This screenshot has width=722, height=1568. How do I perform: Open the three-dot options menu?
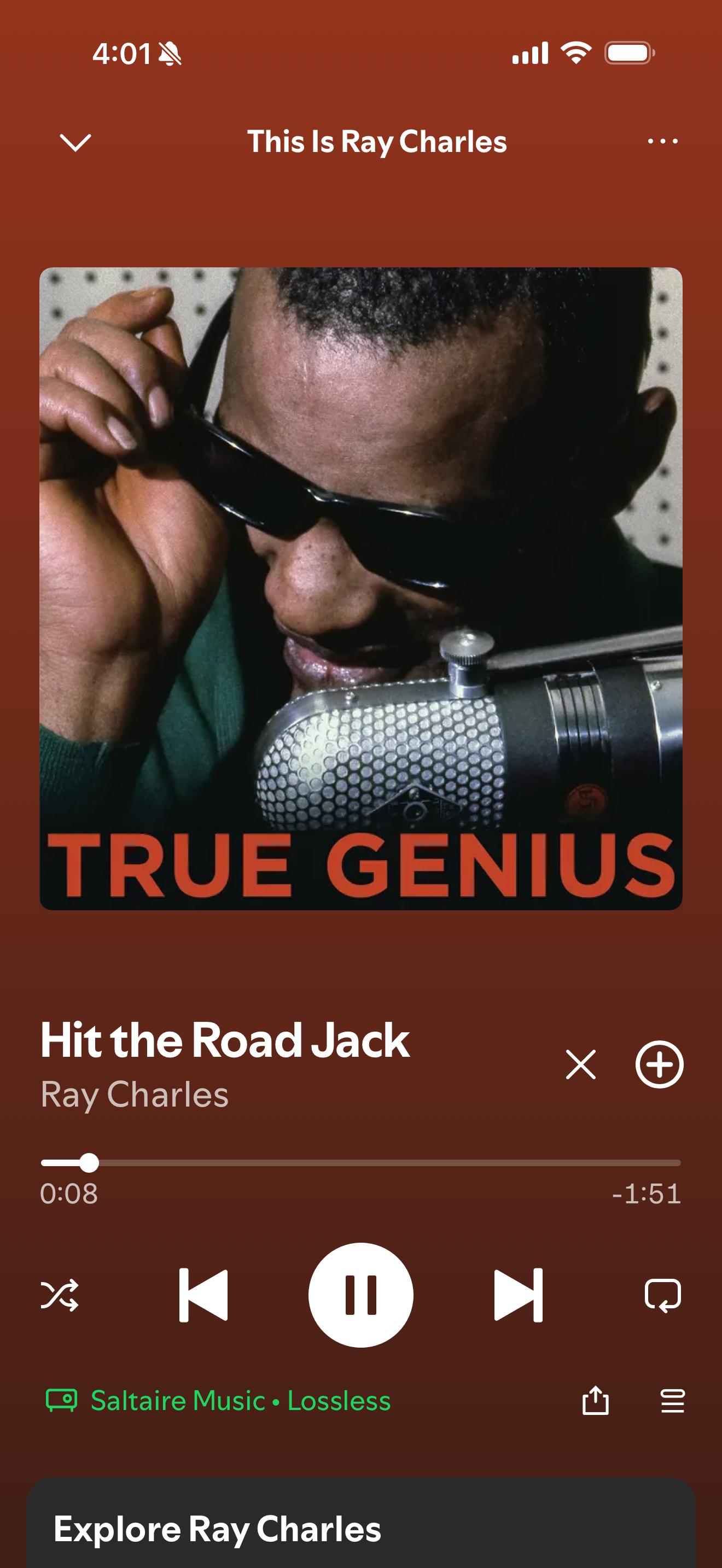[662, 141]
